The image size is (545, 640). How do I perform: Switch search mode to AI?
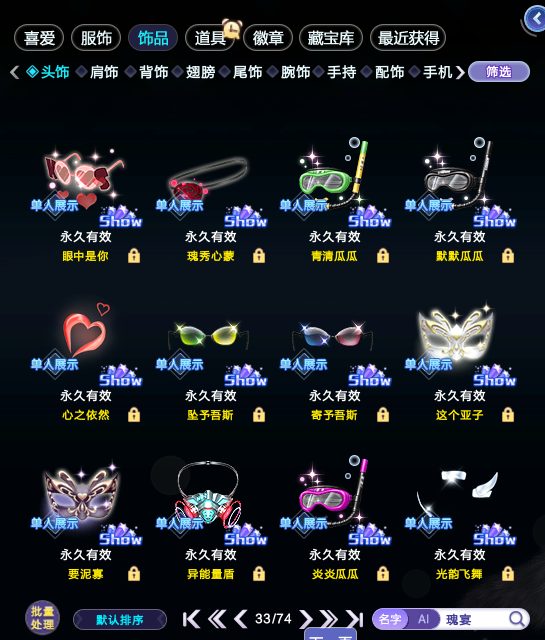[423, 619]
